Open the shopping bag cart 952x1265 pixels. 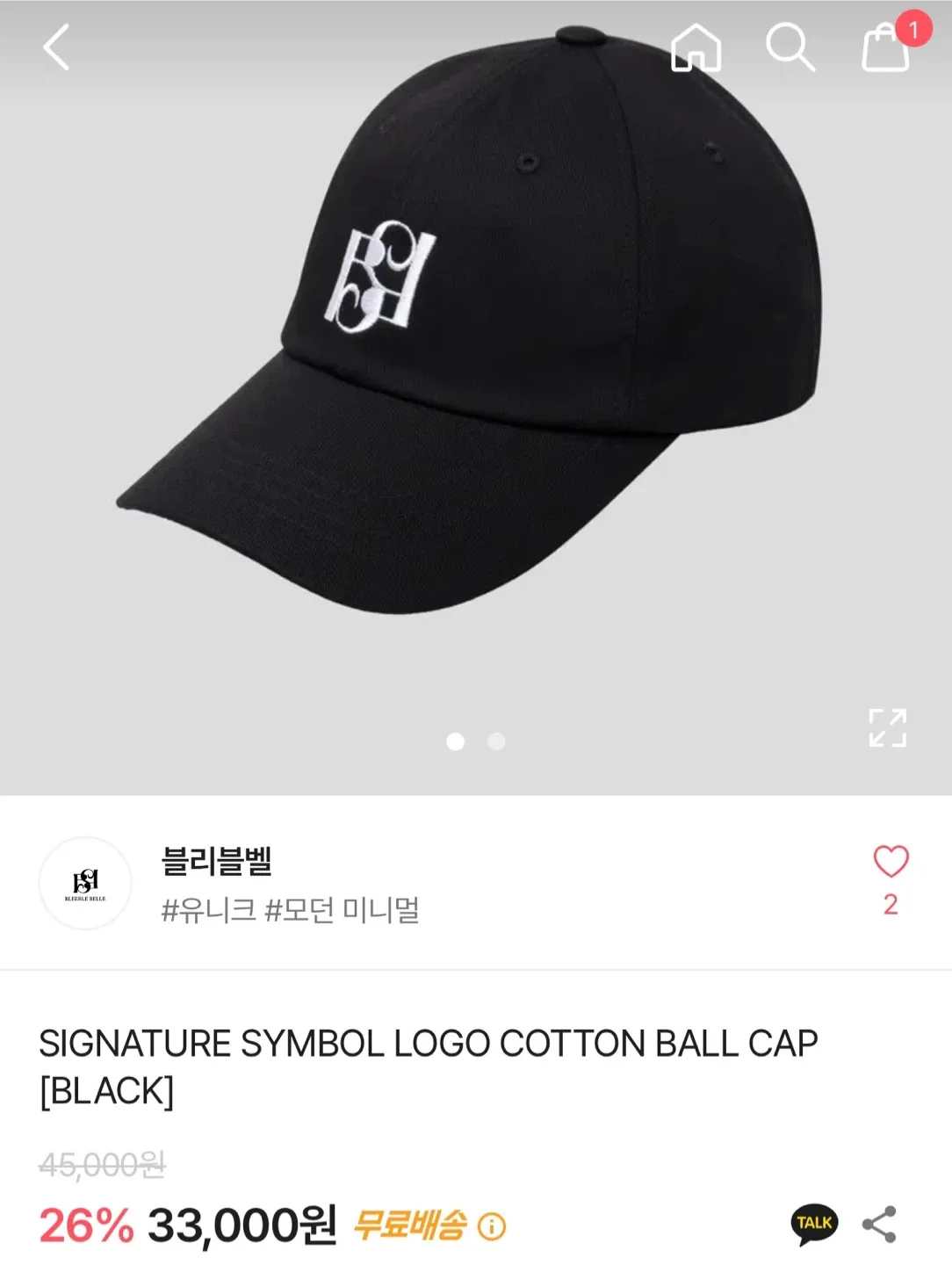pyautogui.click(x=885, y=47)
